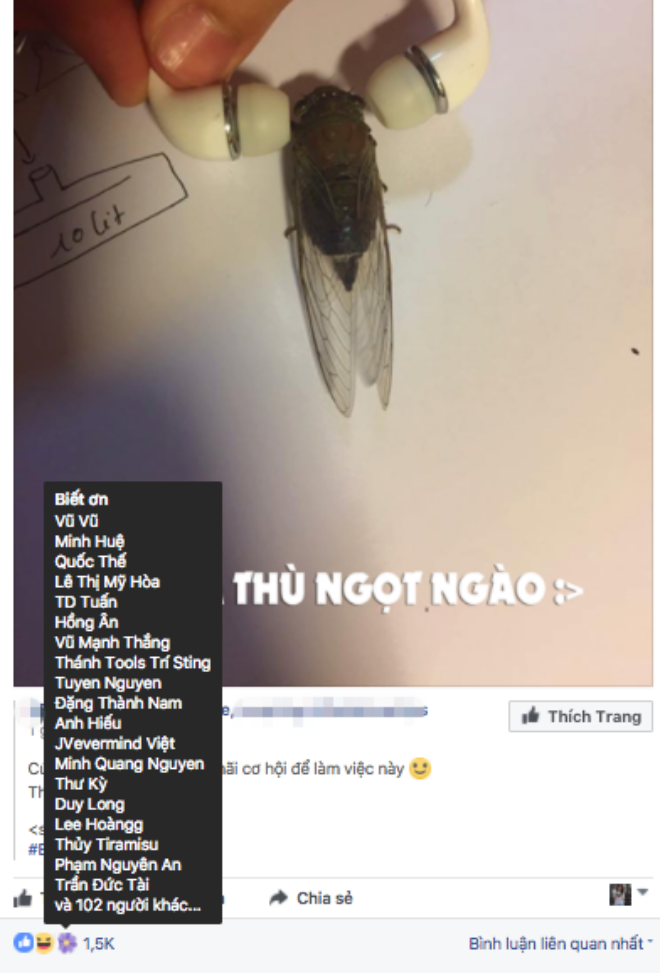
Task: Share the post via Chia sẻ
Action: click(312, 898)
